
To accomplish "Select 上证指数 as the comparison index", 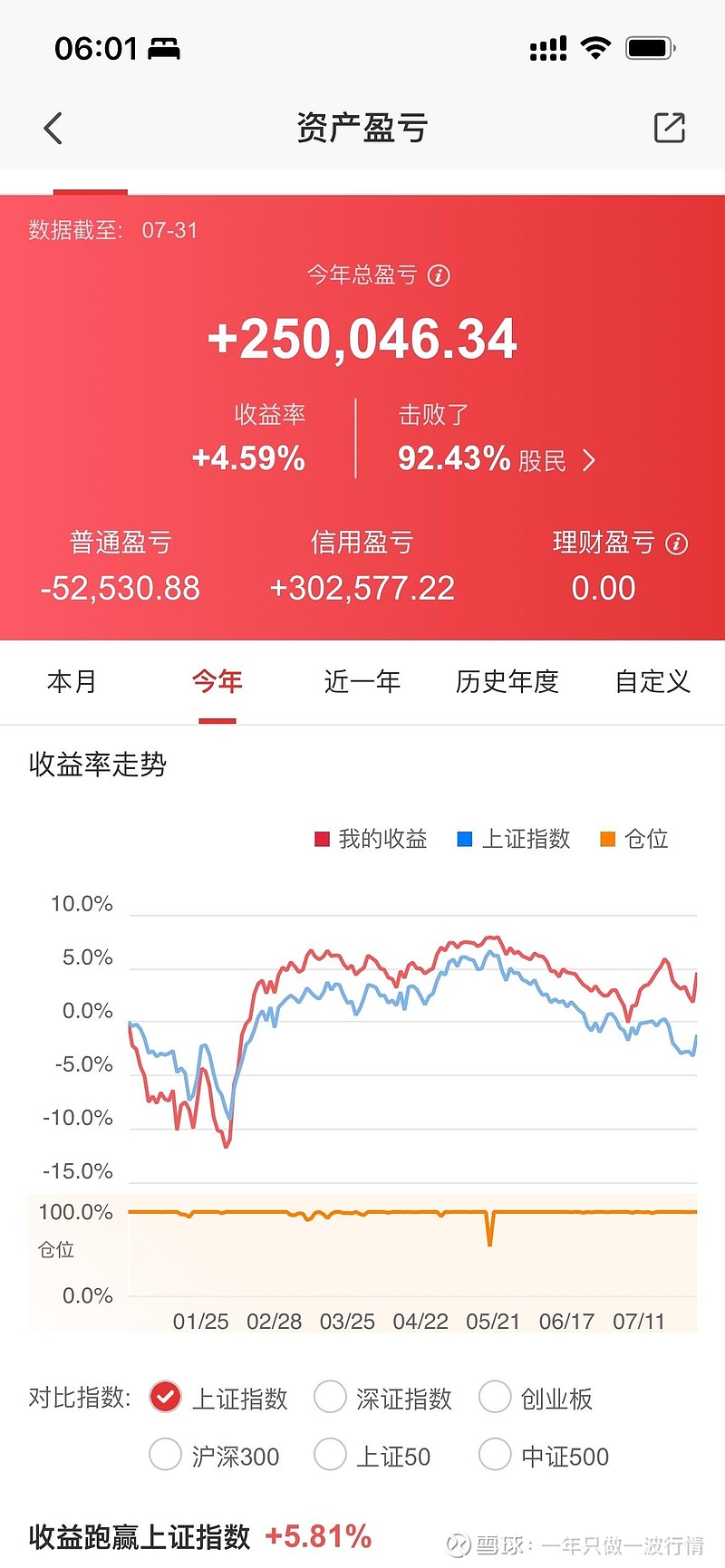I will point(218,1398).
